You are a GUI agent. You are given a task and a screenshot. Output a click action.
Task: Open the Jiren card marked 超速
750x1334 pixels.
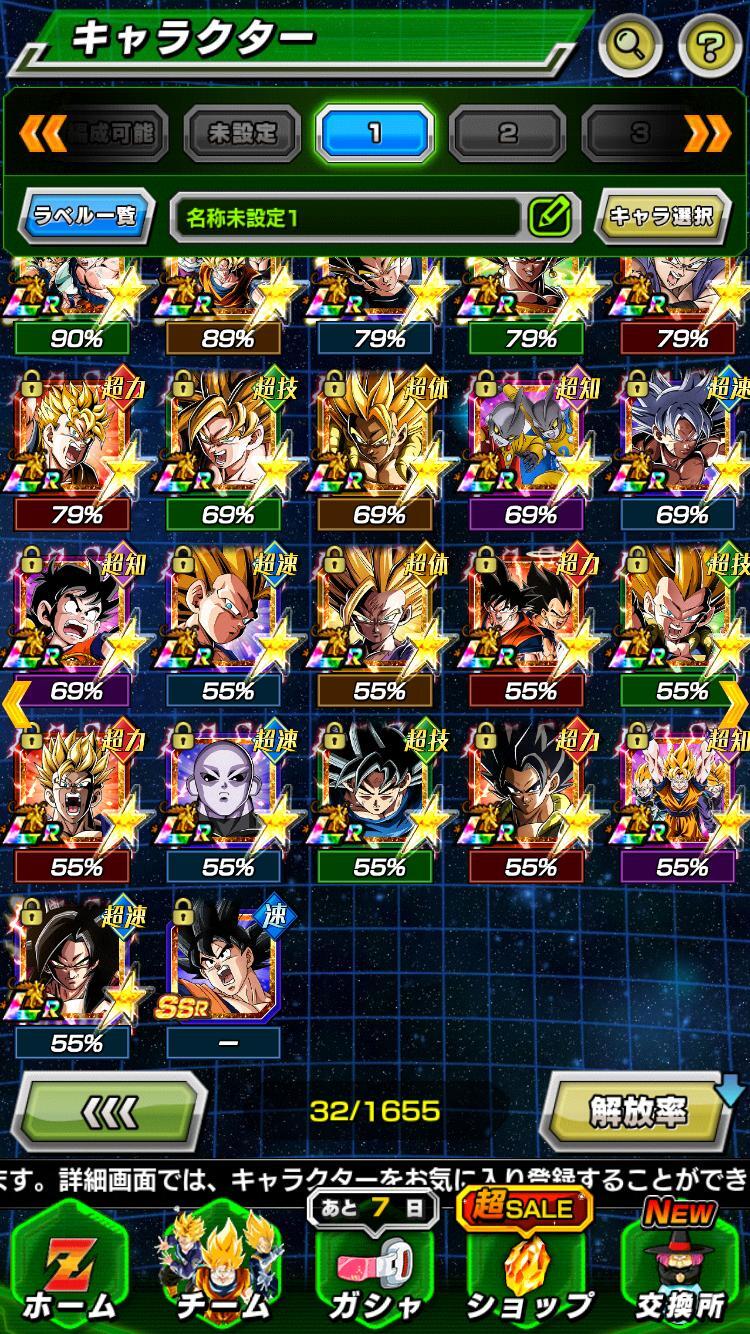point(225,786)
